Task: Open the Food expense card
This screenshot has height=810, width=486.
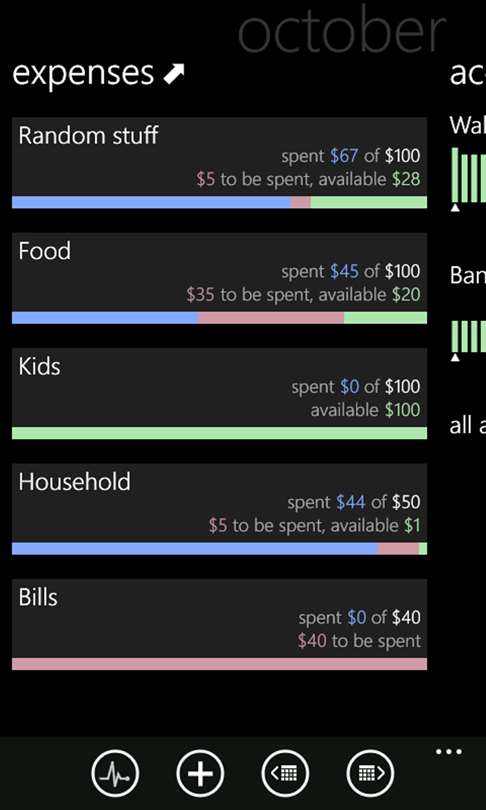Action: pos(220,278)
